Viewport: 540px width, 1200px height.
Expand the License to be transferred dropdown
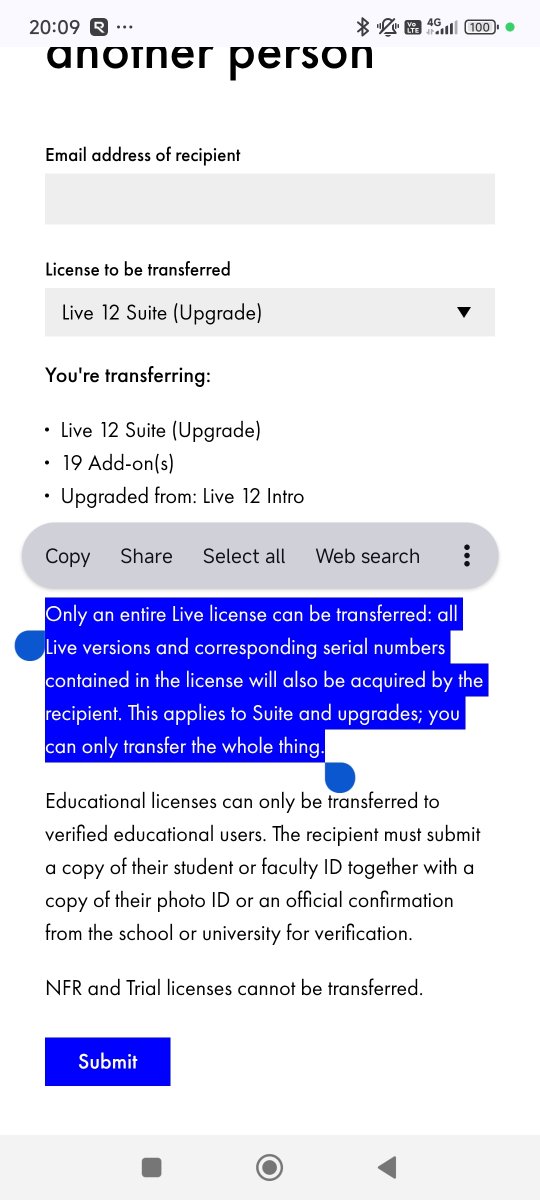tap(270, 312)
